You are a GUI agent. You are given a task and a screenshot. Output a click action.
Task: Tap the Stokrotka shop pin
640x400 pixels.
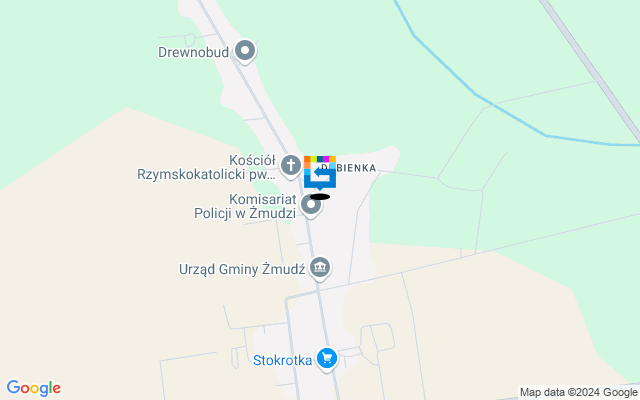pyautogui.click(x=326, y=357)
